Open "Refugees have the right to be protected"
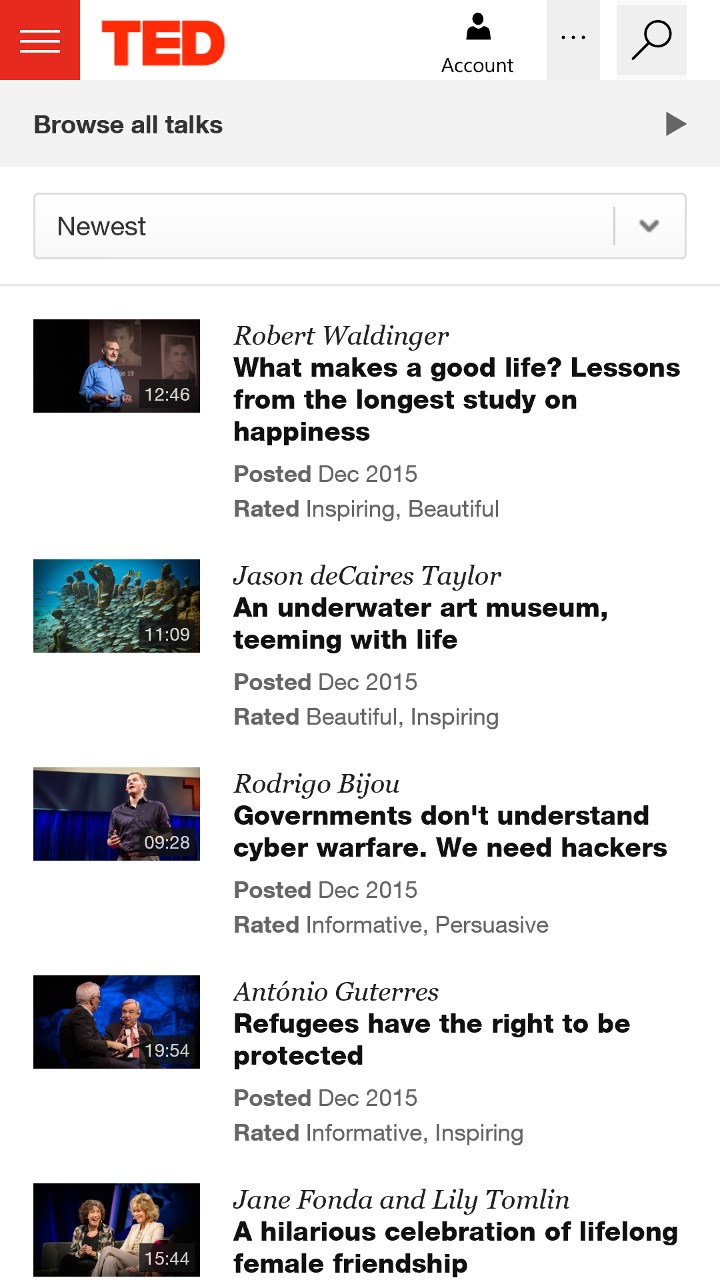Screen dimensions: 720x1280 (x=431, y=1040)
